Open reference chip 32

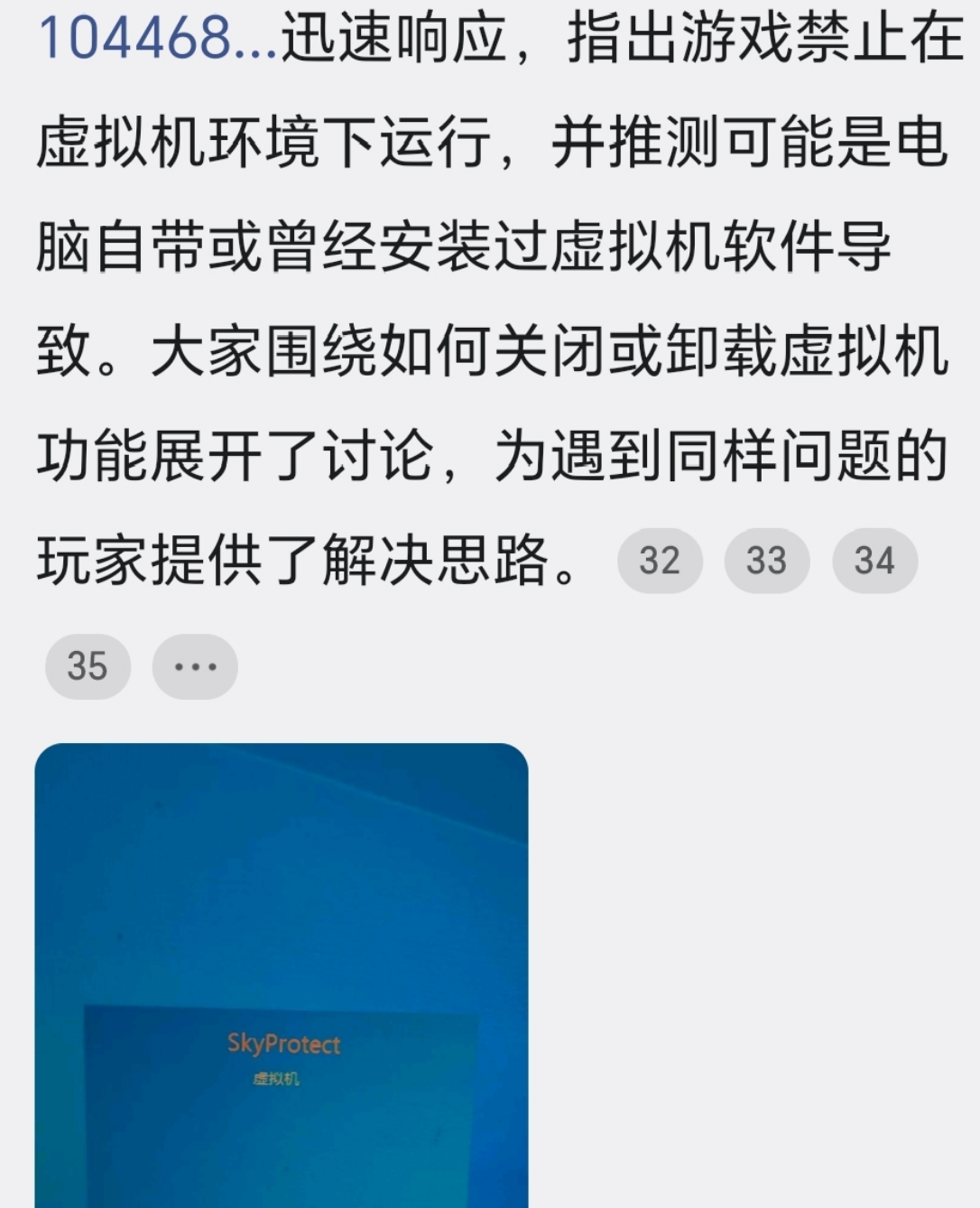point(660,561)
